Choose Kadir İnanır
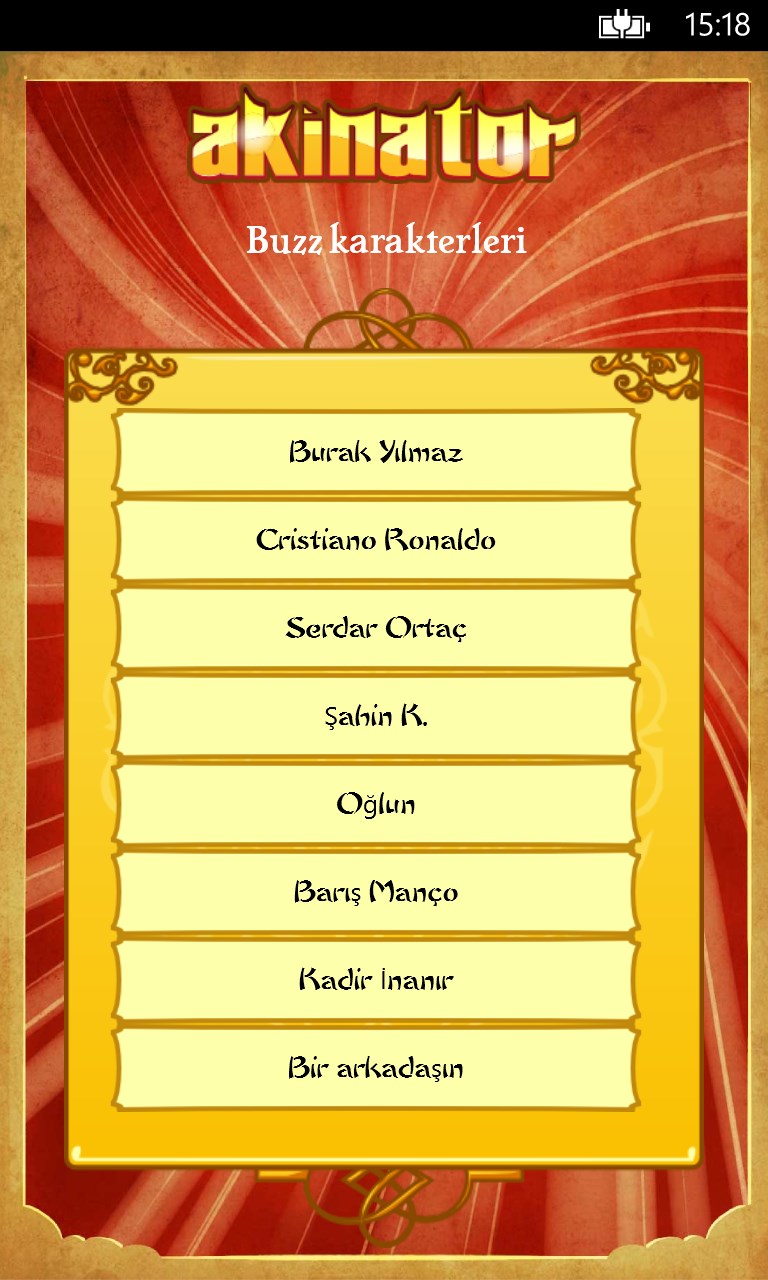The width and height of the screenshot is (768, 1280). tap(376, 980)
